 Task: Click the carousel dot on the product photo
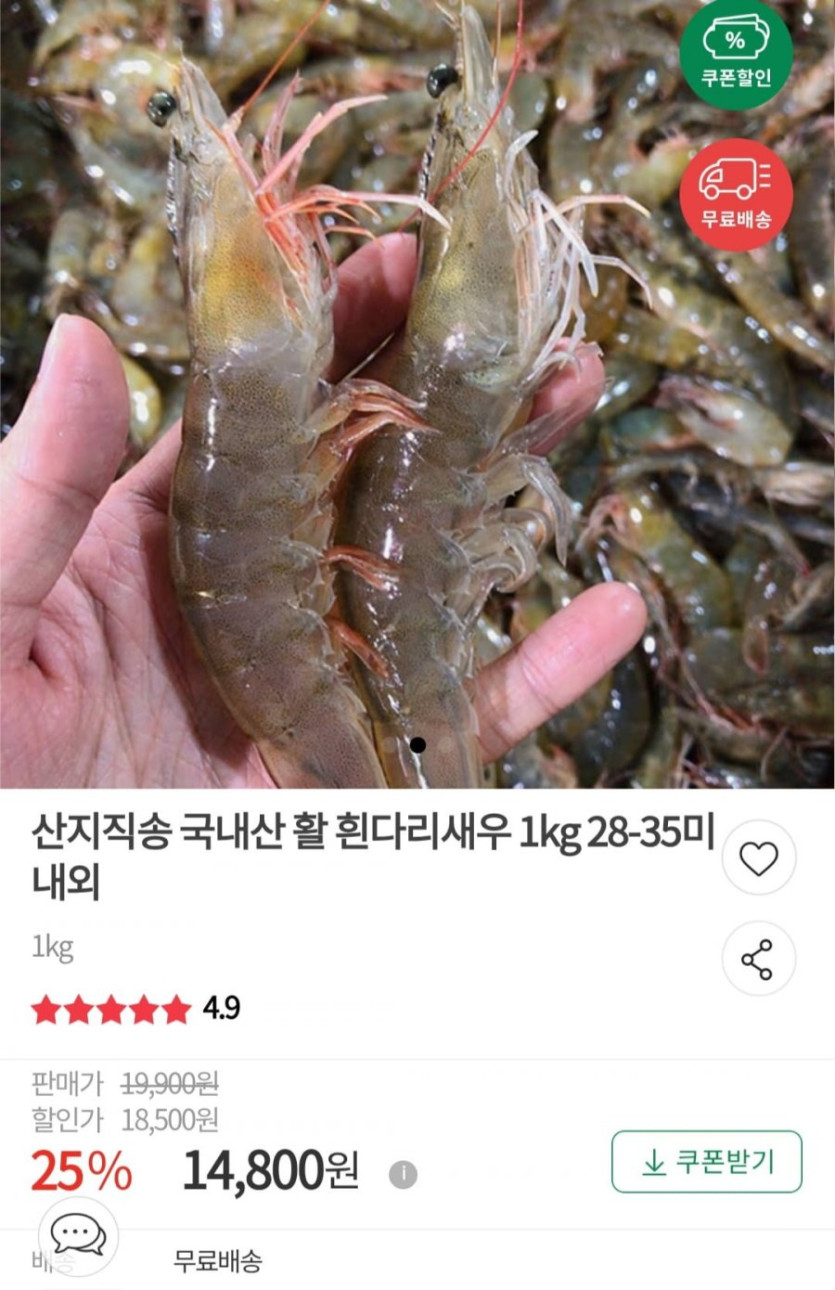[418, 744]
